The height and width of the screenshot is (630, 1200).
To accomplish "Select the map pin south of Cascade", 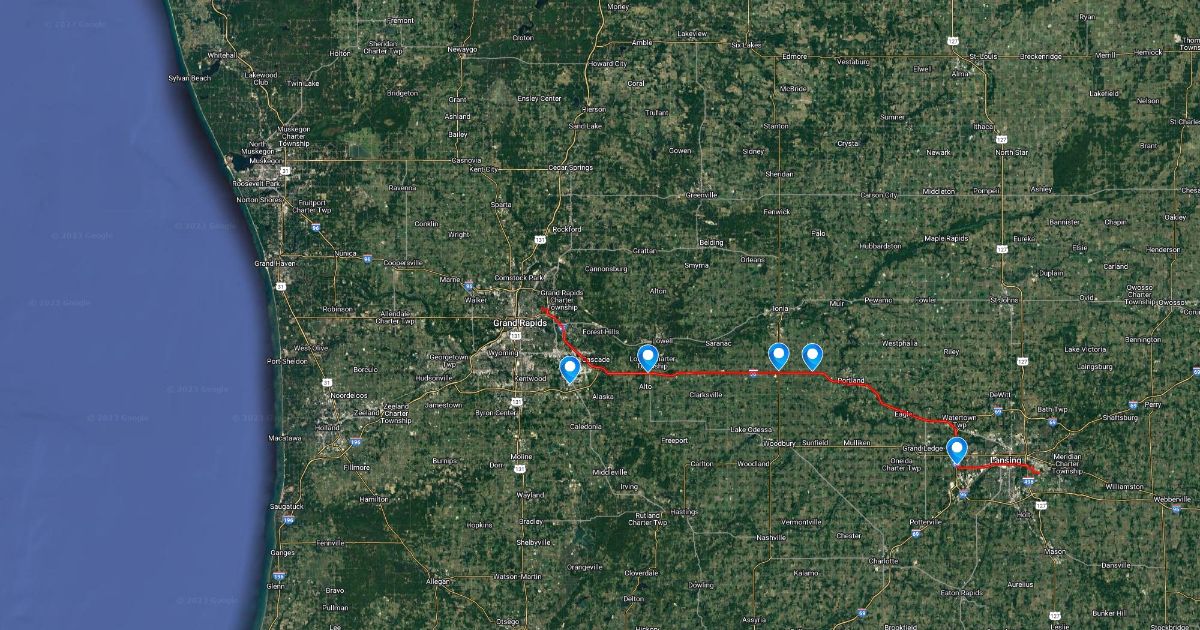I will [570, 369].
